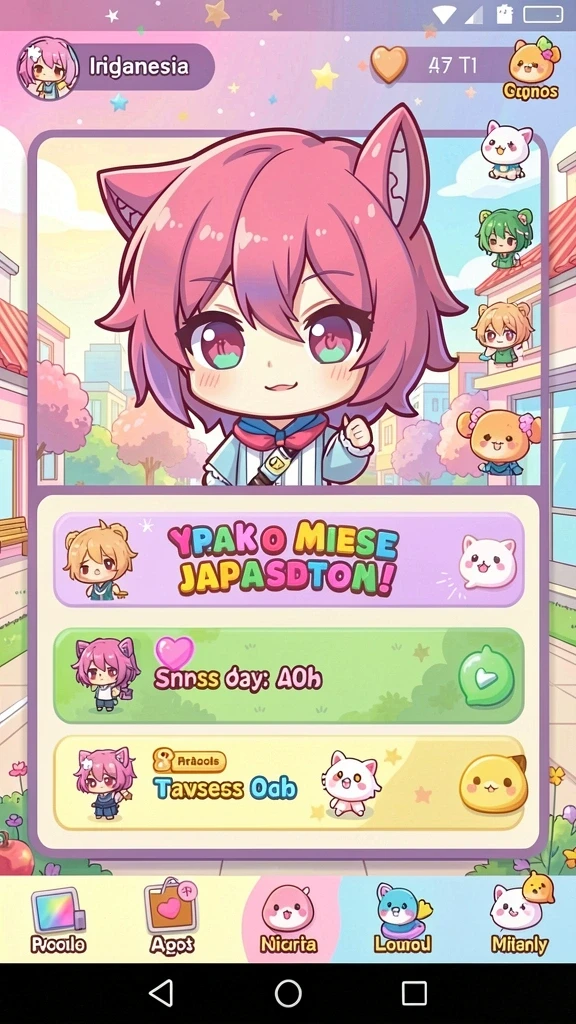Open the Tavsess Oab yellow card
This screenshot has width=576, height=1024.
pos(289,783)
